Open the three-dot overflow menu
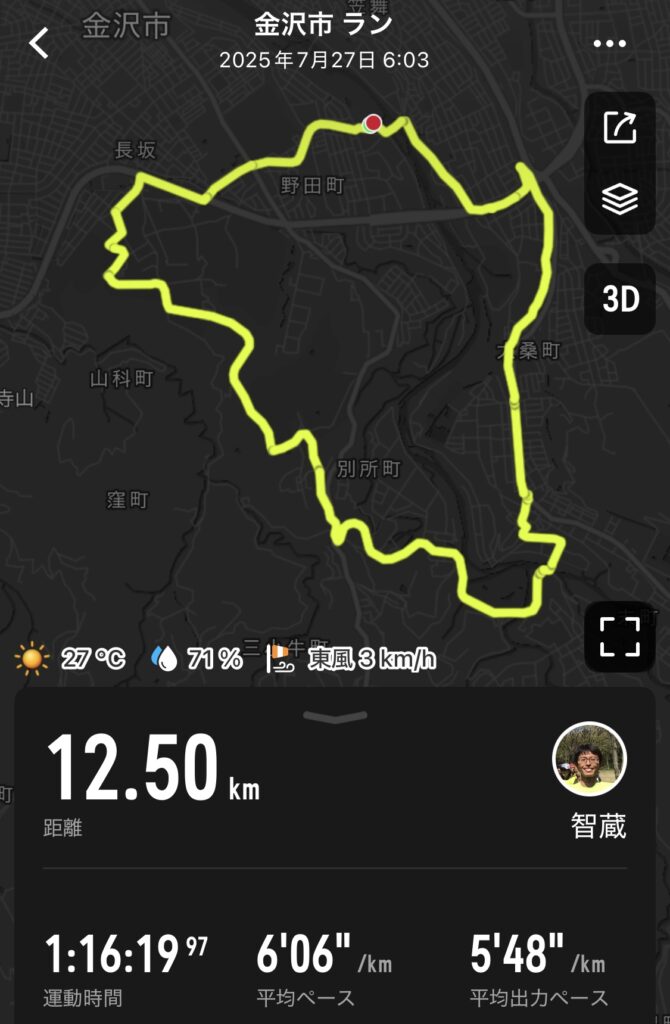Image resolution: width=670 pixels, height=1024 pixels. tap(609, 44)
